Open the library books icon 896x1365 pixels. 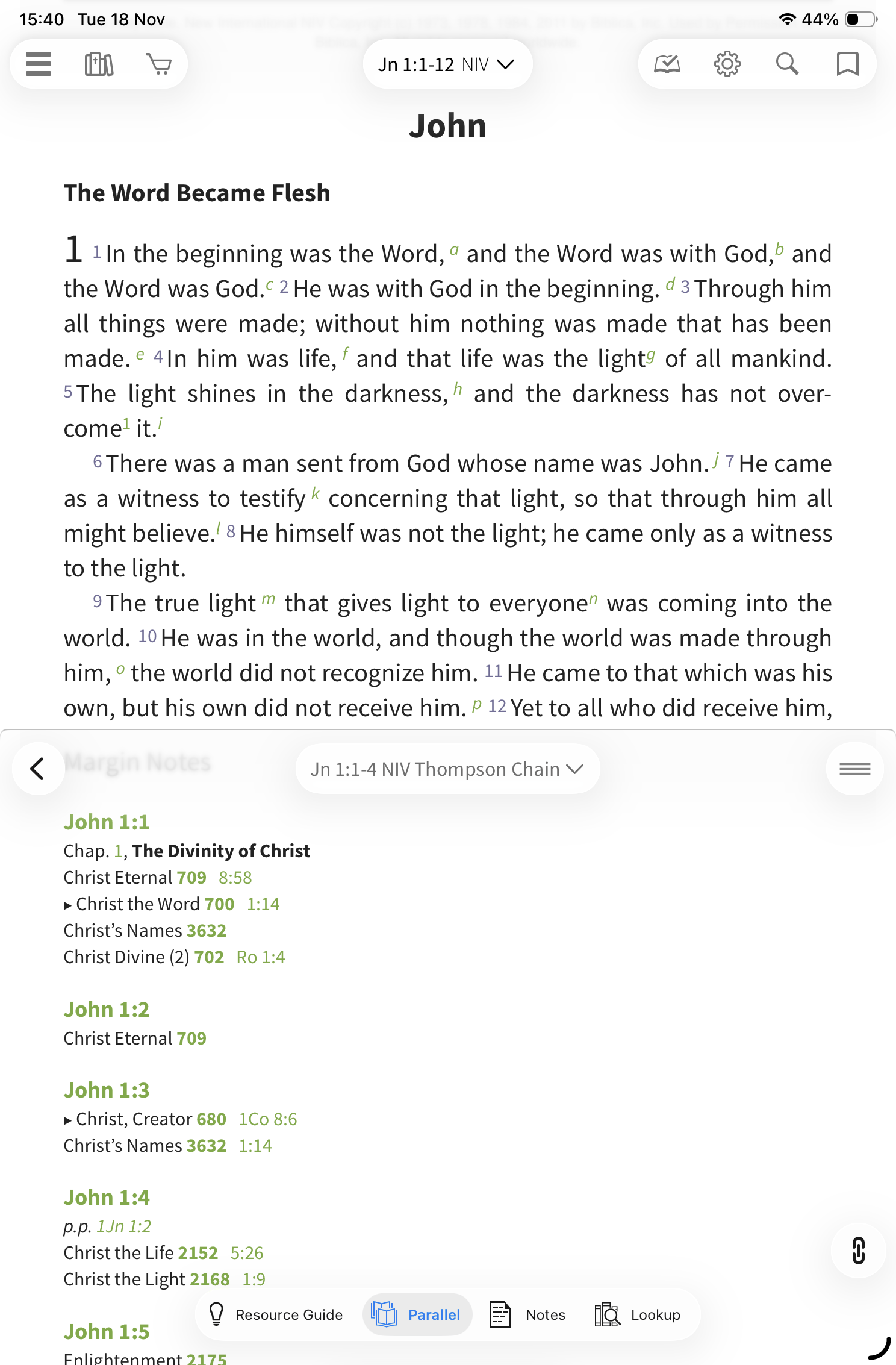pyautogui.click(x=99, y=64)
